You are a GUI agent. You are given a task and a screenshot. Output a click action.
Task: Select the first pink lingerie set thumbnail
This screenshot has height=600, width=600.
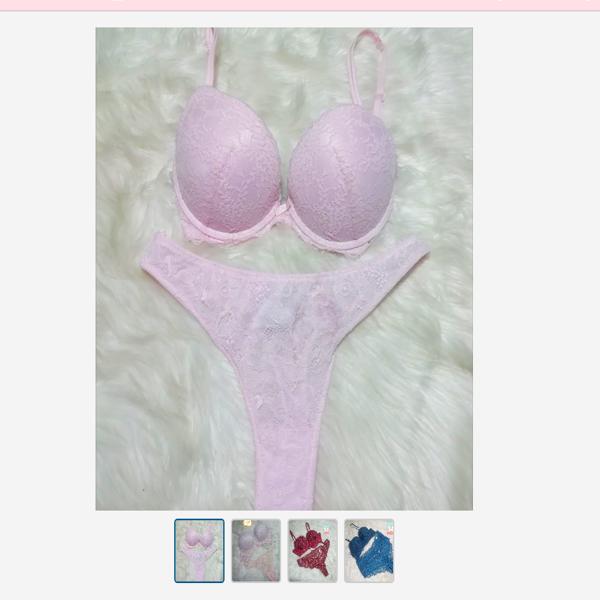tap(199, 550)
